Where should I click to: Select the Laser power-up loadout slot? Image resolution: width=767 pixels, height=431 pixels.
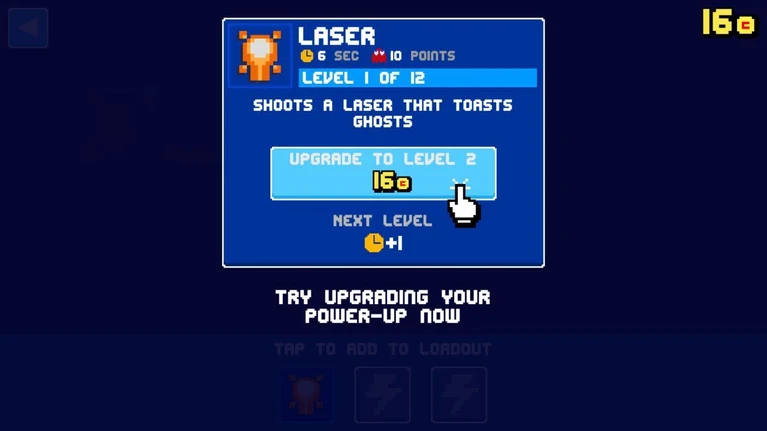(x=306, y=394)
